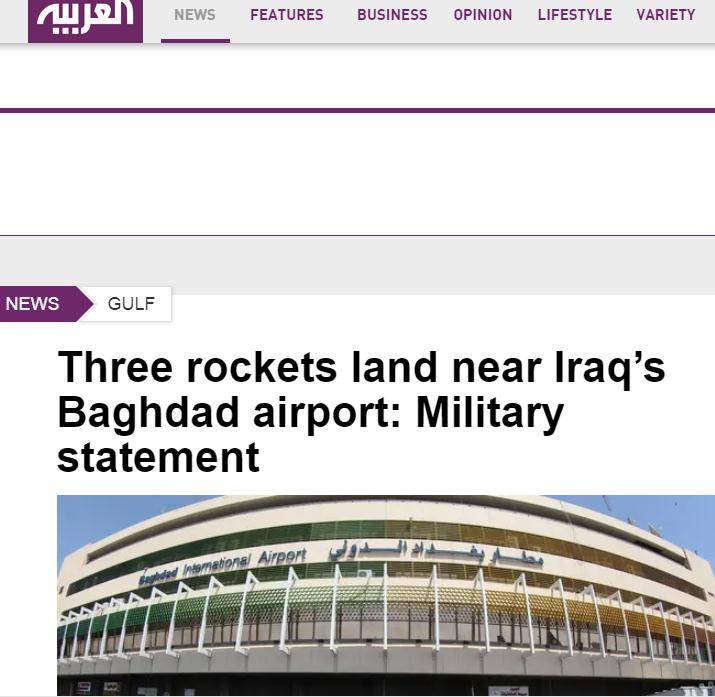
Task: Tap the News breadcrumb tag
Action: 34,304
